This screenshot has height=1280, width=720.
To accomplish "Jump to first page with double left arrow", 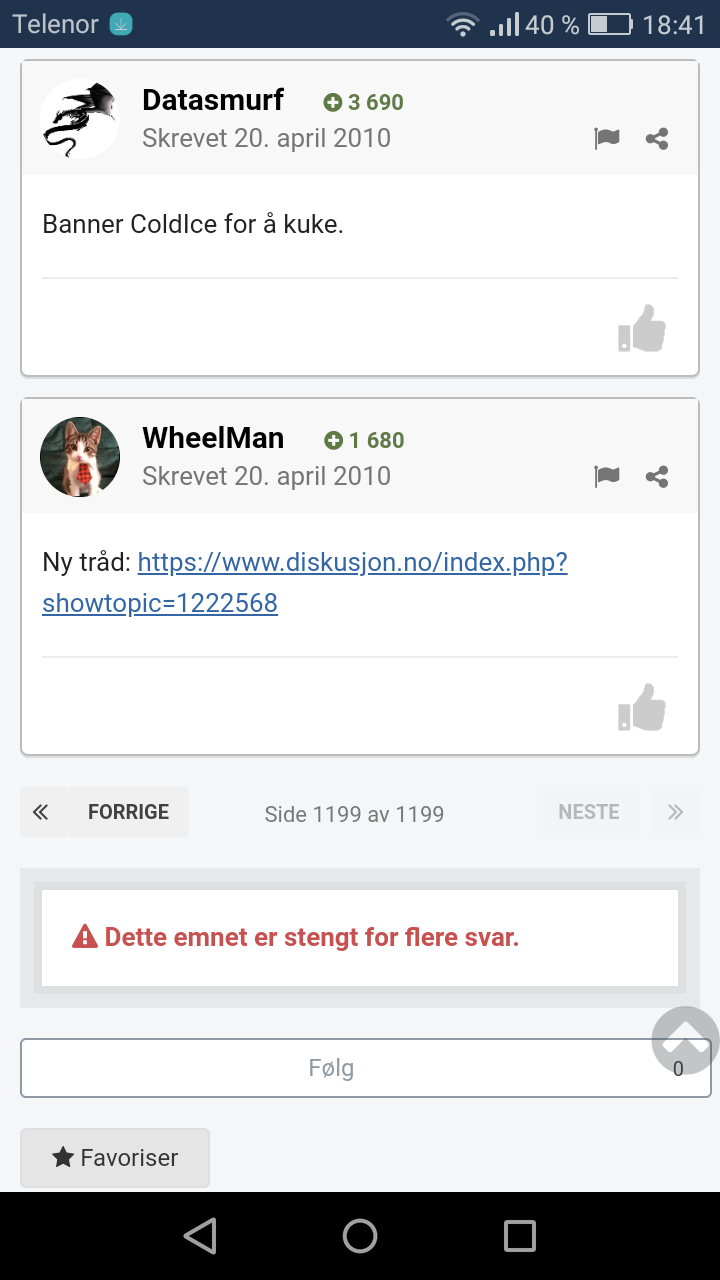I will coord(41,812).
